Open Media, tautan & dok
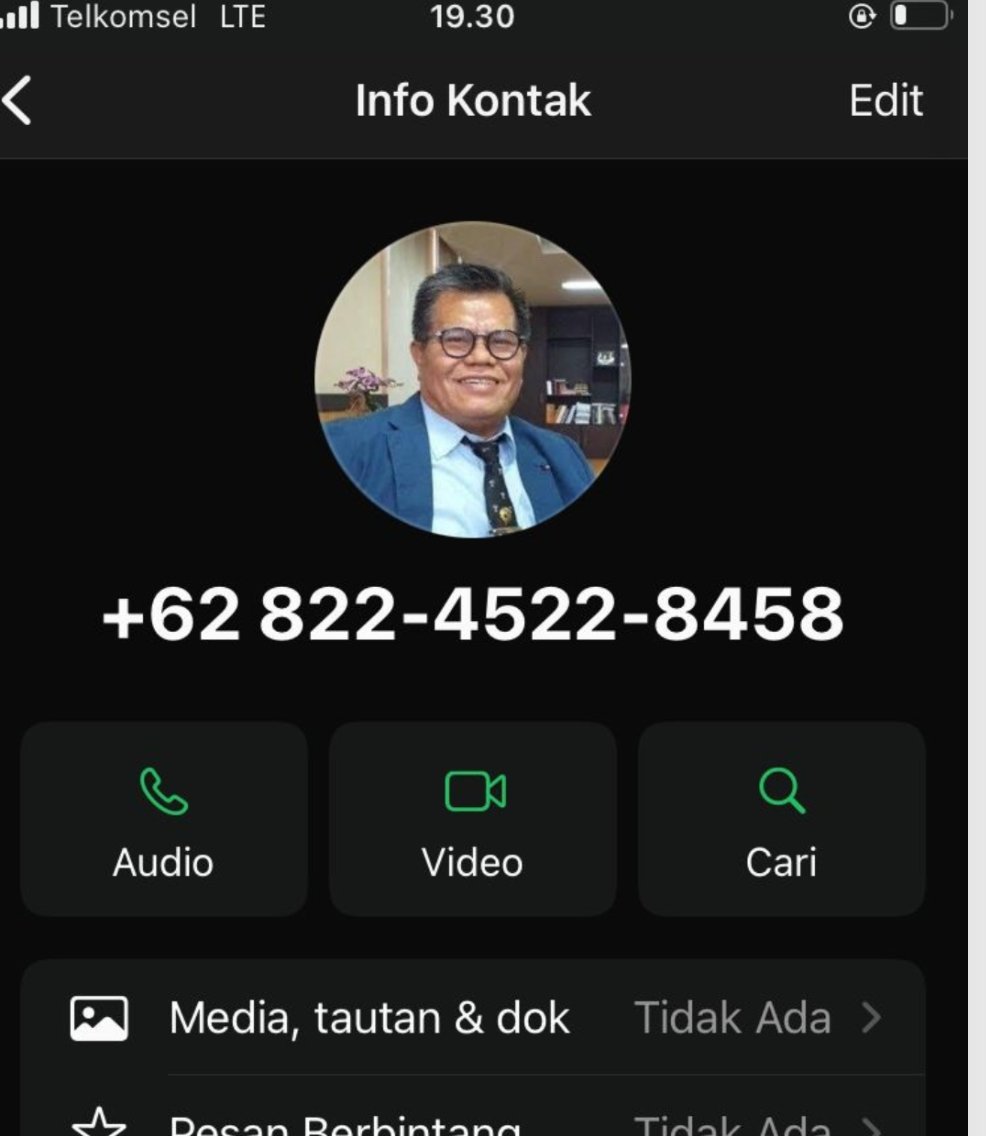The image size is (986, 1136). click(x=473, y=1018)
